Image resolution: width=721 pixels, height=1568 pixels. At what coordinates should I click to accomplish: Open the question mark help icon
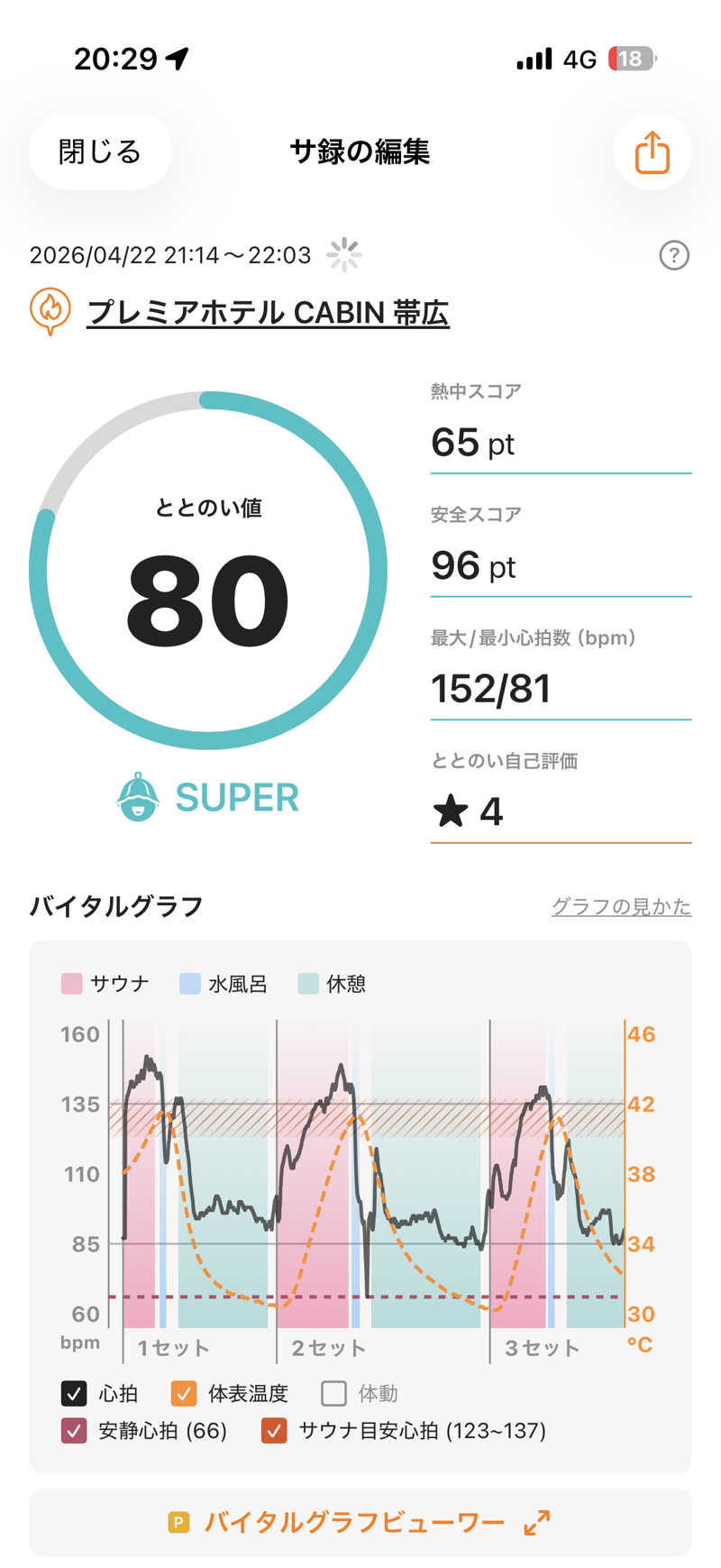[674, 255]
